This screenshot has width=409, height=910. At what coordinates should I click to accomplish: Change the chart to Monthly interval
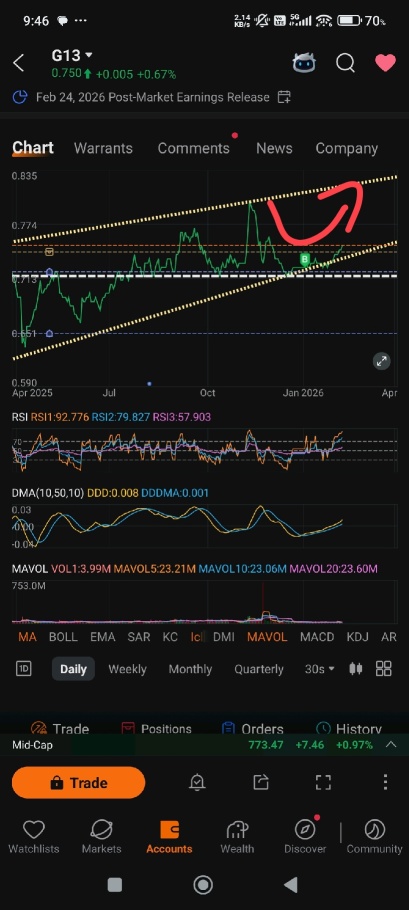pos(190,669)
